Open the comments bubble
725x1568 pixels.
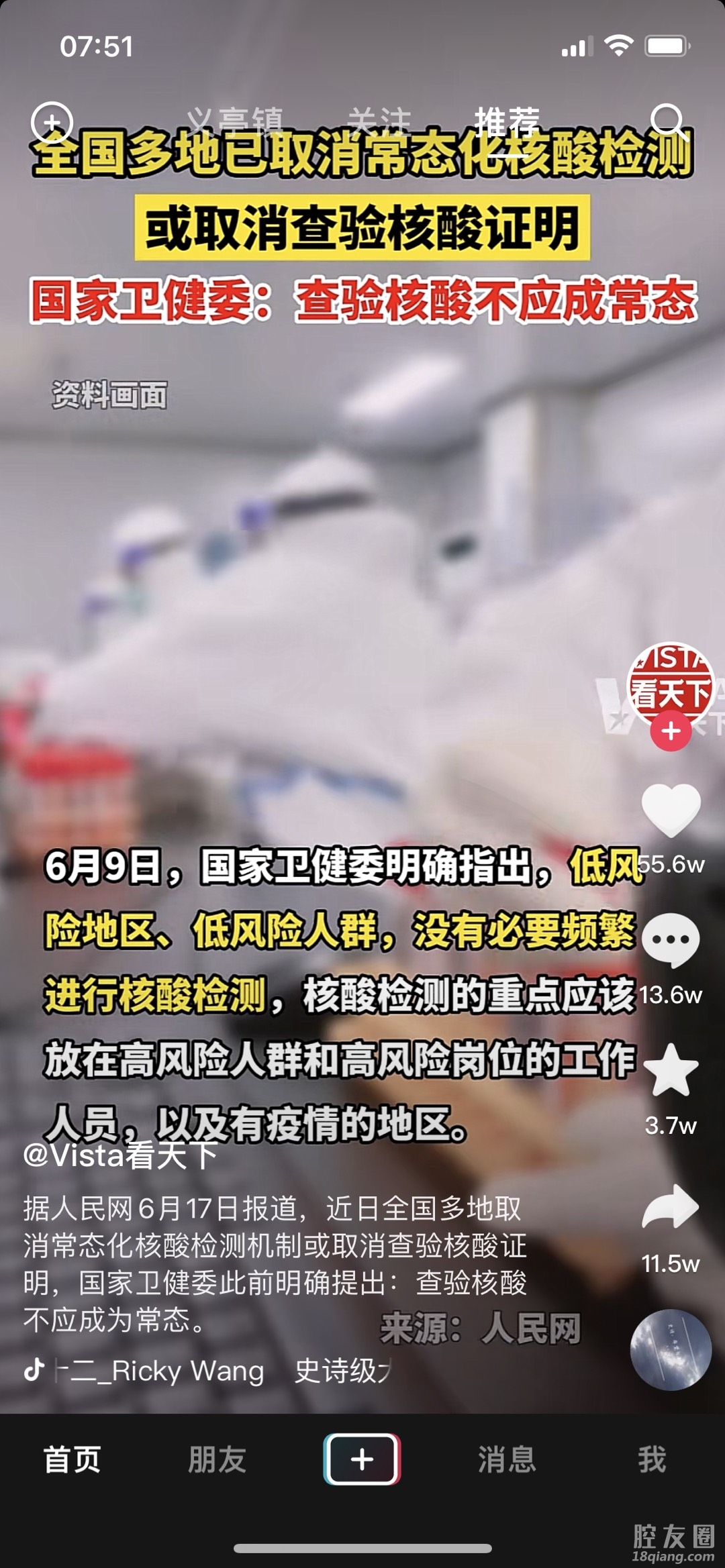(x=671, y=939)
